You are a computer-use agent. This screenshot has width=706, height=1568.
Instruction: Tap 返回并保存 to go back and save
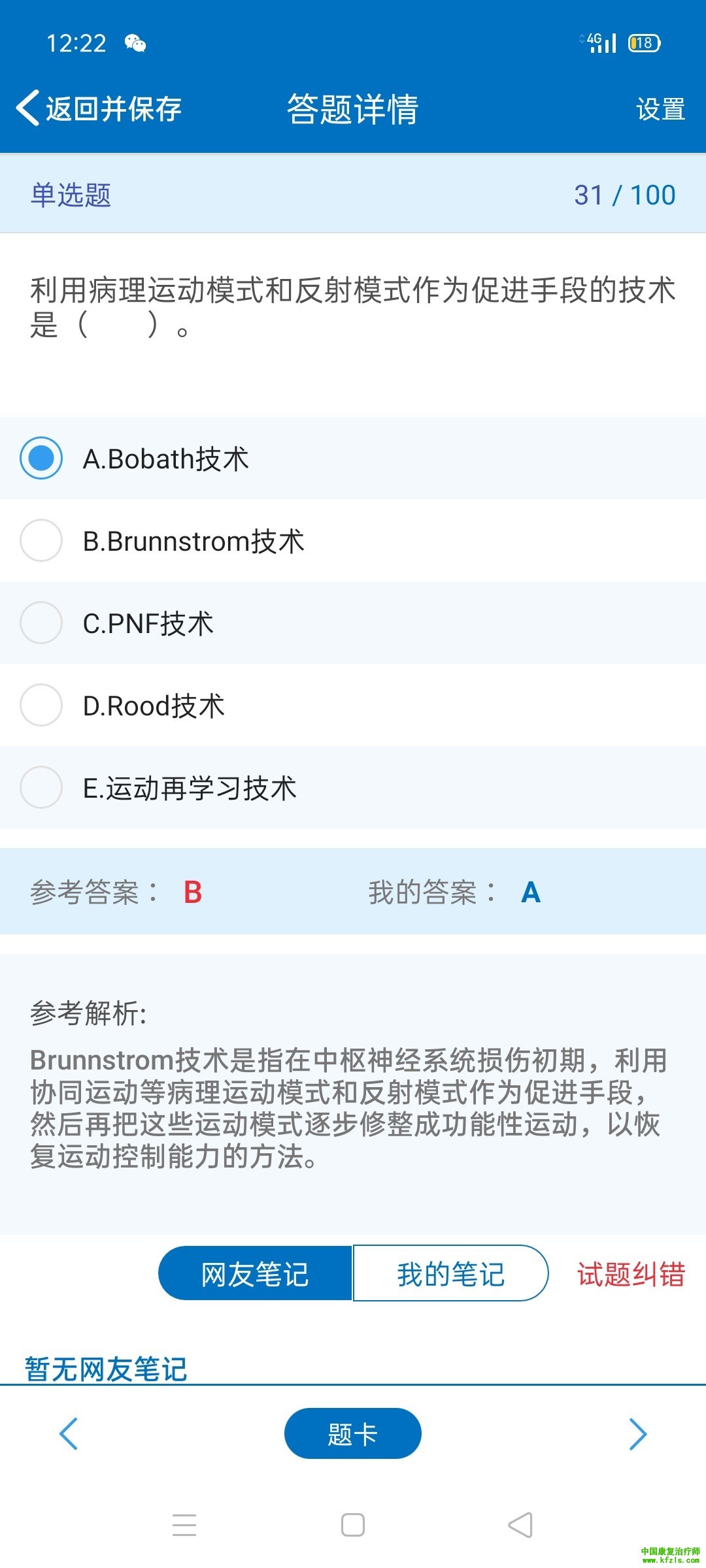pyautogui.click(x=99, y=108)
